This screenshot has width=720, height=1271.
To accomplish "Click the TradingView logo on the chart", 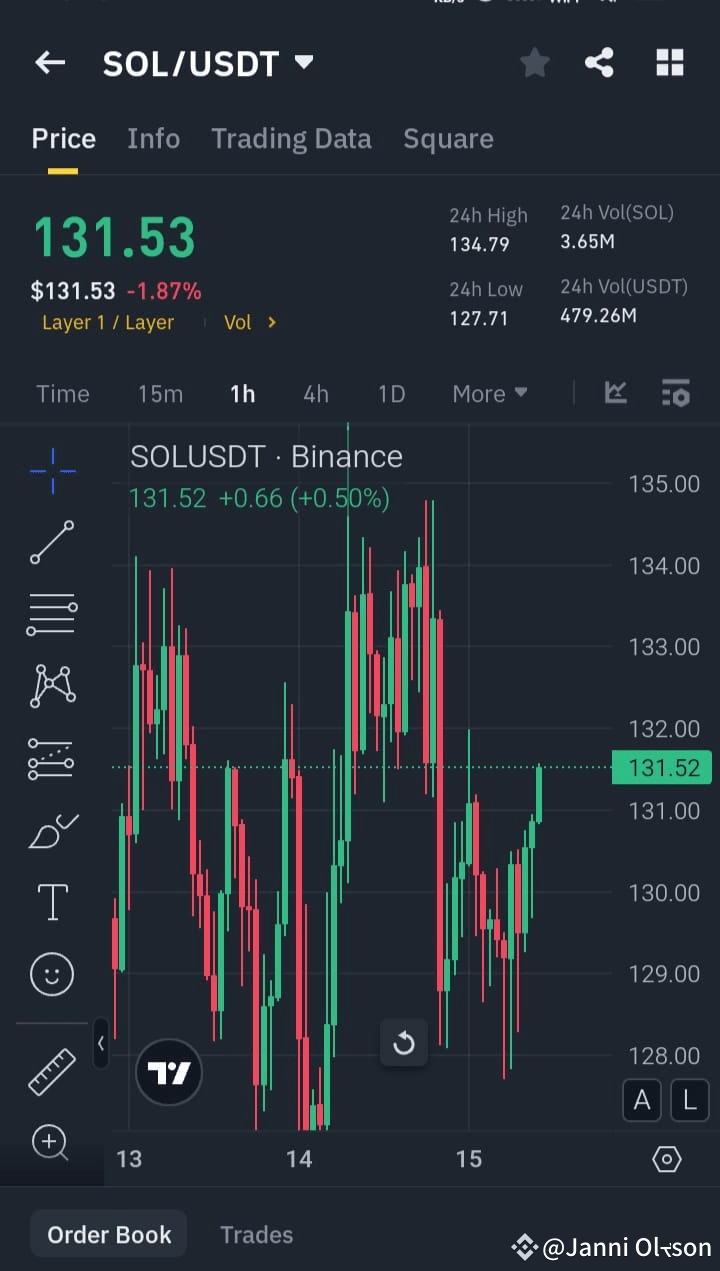I will 169,1071.
